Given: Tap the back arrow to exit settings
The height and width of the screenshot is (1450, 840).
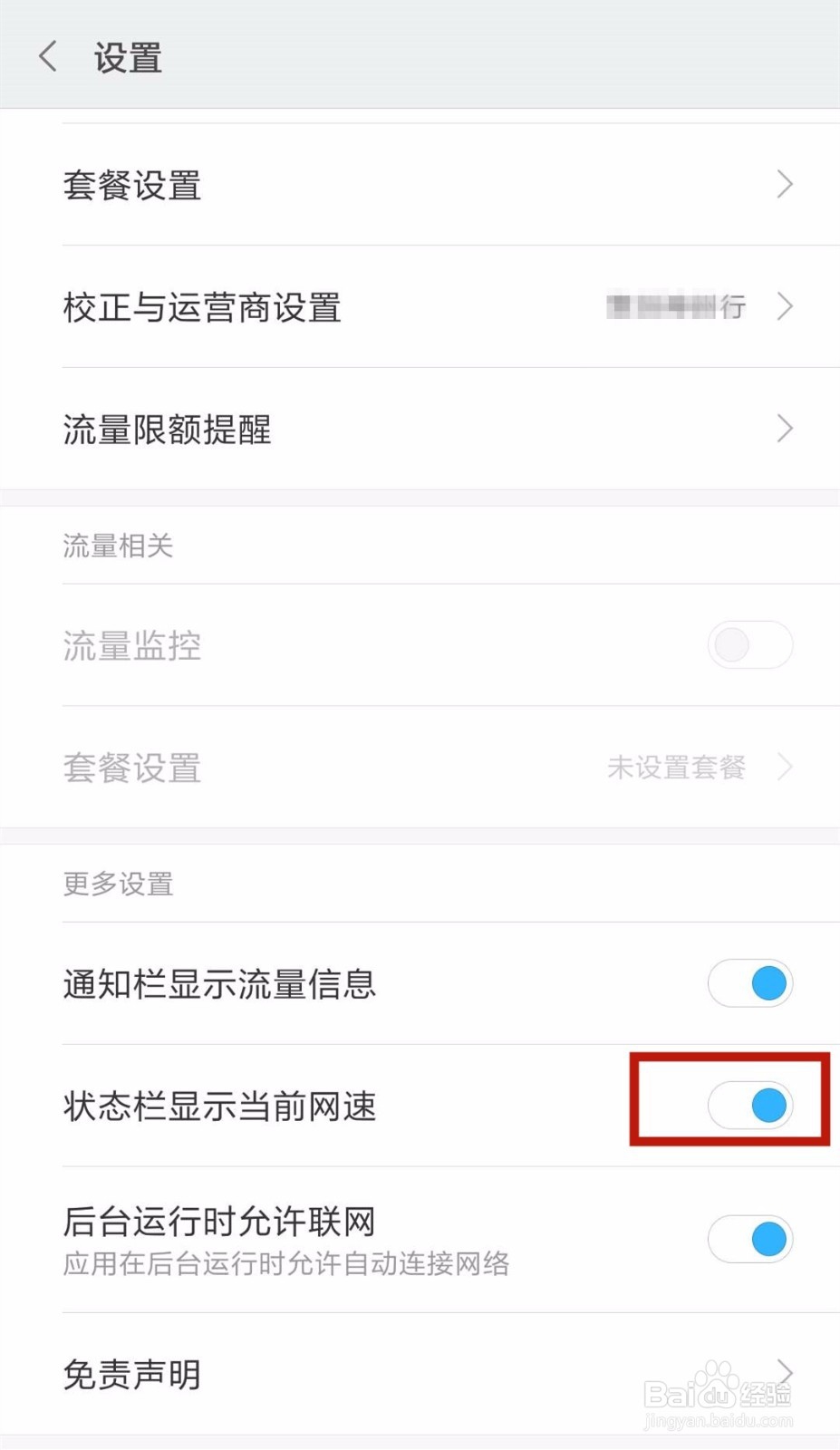Looking at the screenshot, I should [47, 56].
